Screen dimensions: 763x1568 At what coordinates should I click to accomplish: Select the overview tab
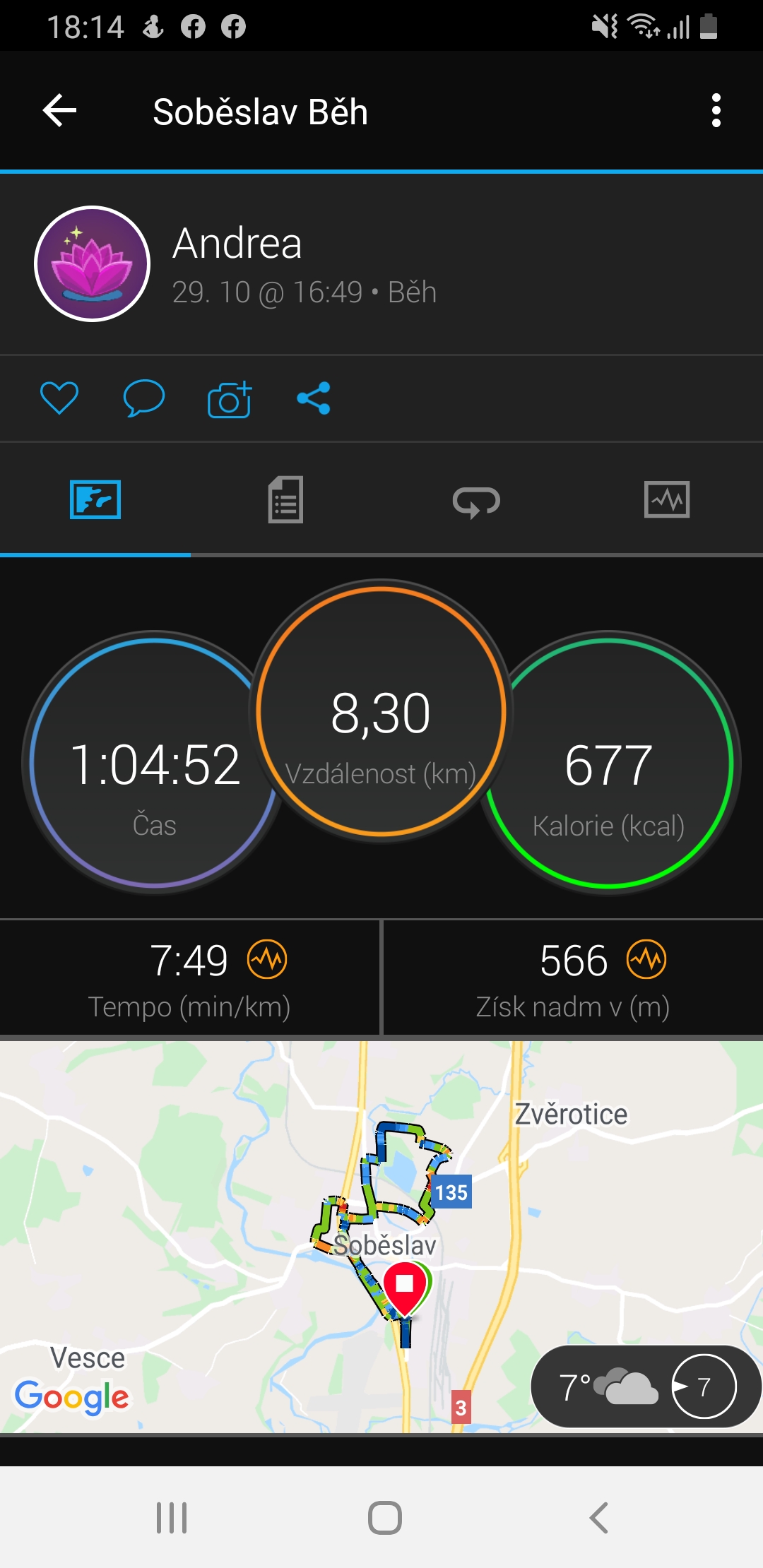point(95,499)
